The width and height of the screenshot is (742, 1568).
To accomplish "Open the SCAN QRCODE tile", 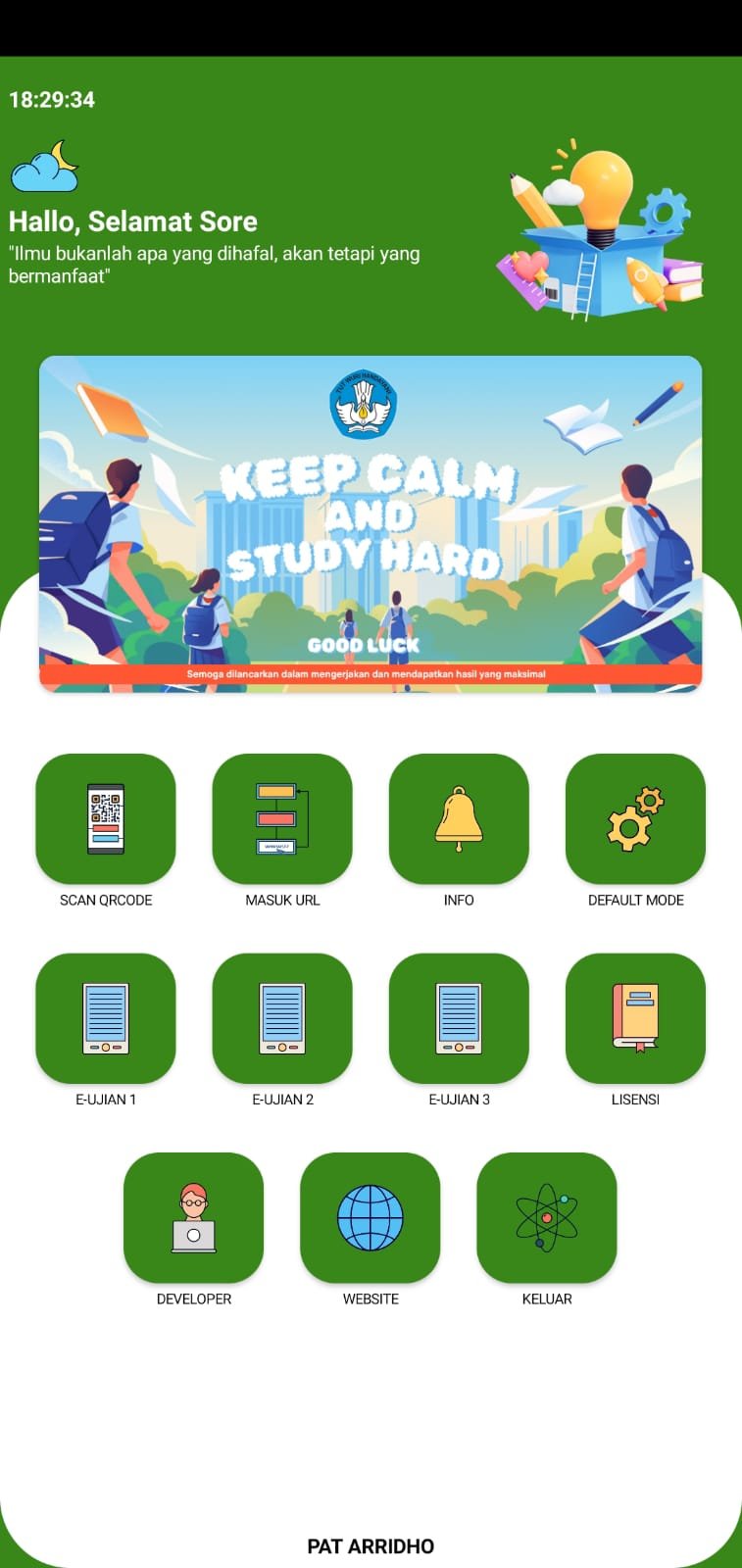I will pos(106,819).
